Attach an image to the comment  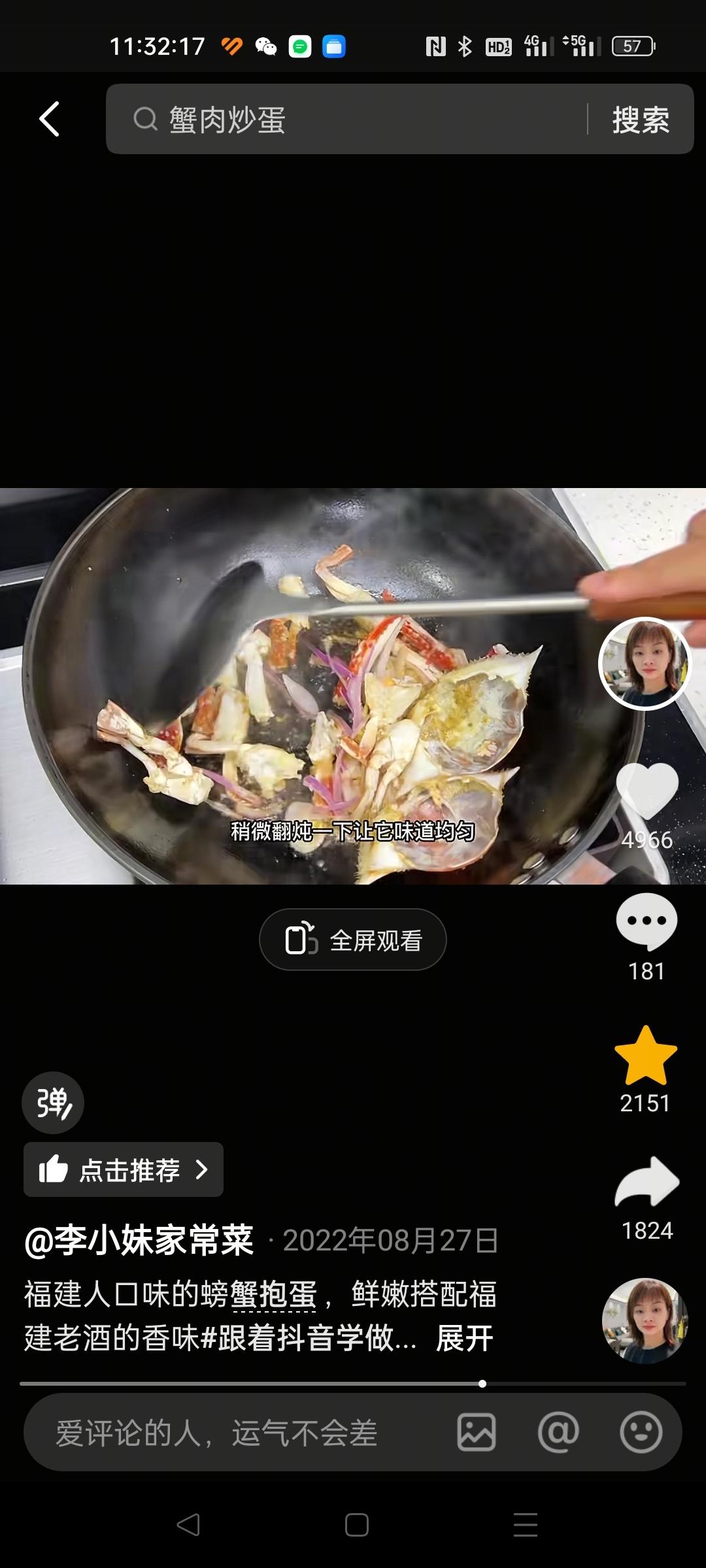pyautogui.click(x=476, y=1432)
